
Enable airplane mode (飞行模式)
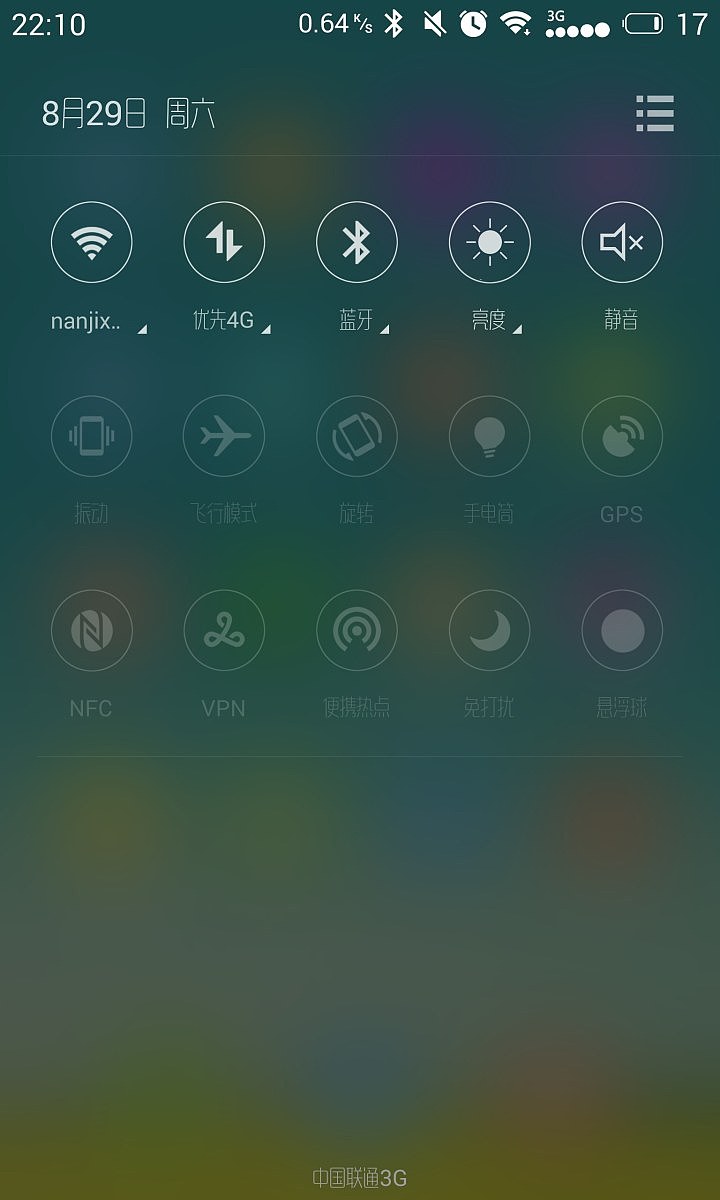224,436
